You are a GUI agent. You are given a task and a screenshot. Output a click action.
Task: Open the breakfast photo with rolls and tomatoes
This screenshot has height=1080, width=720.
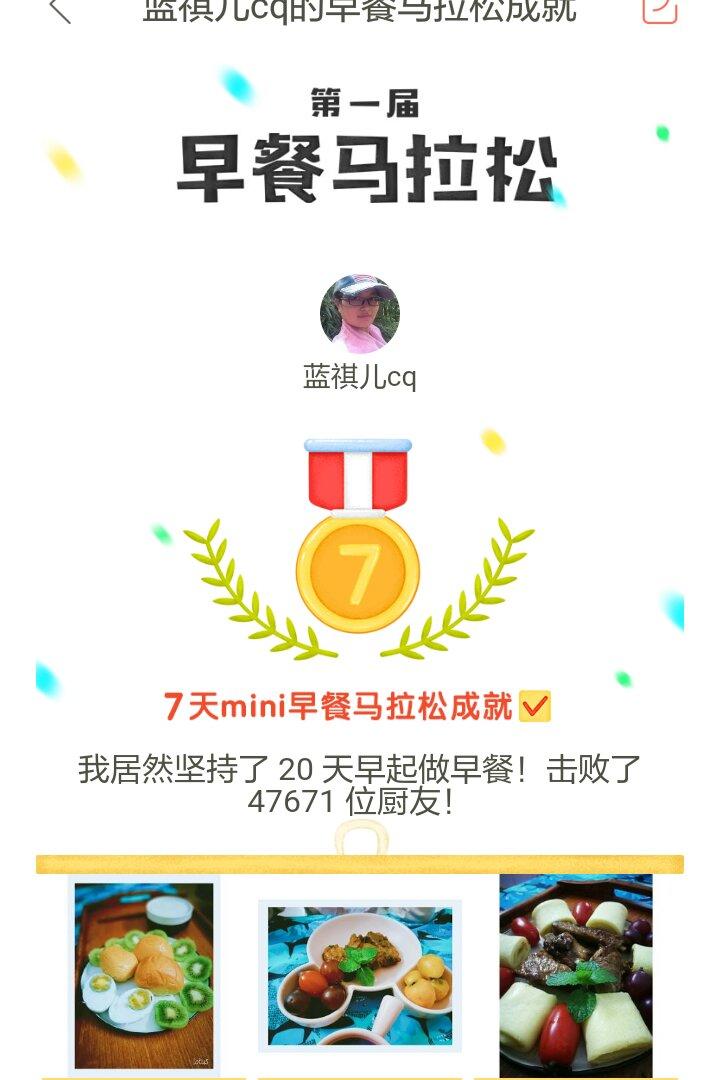point(576,975)
